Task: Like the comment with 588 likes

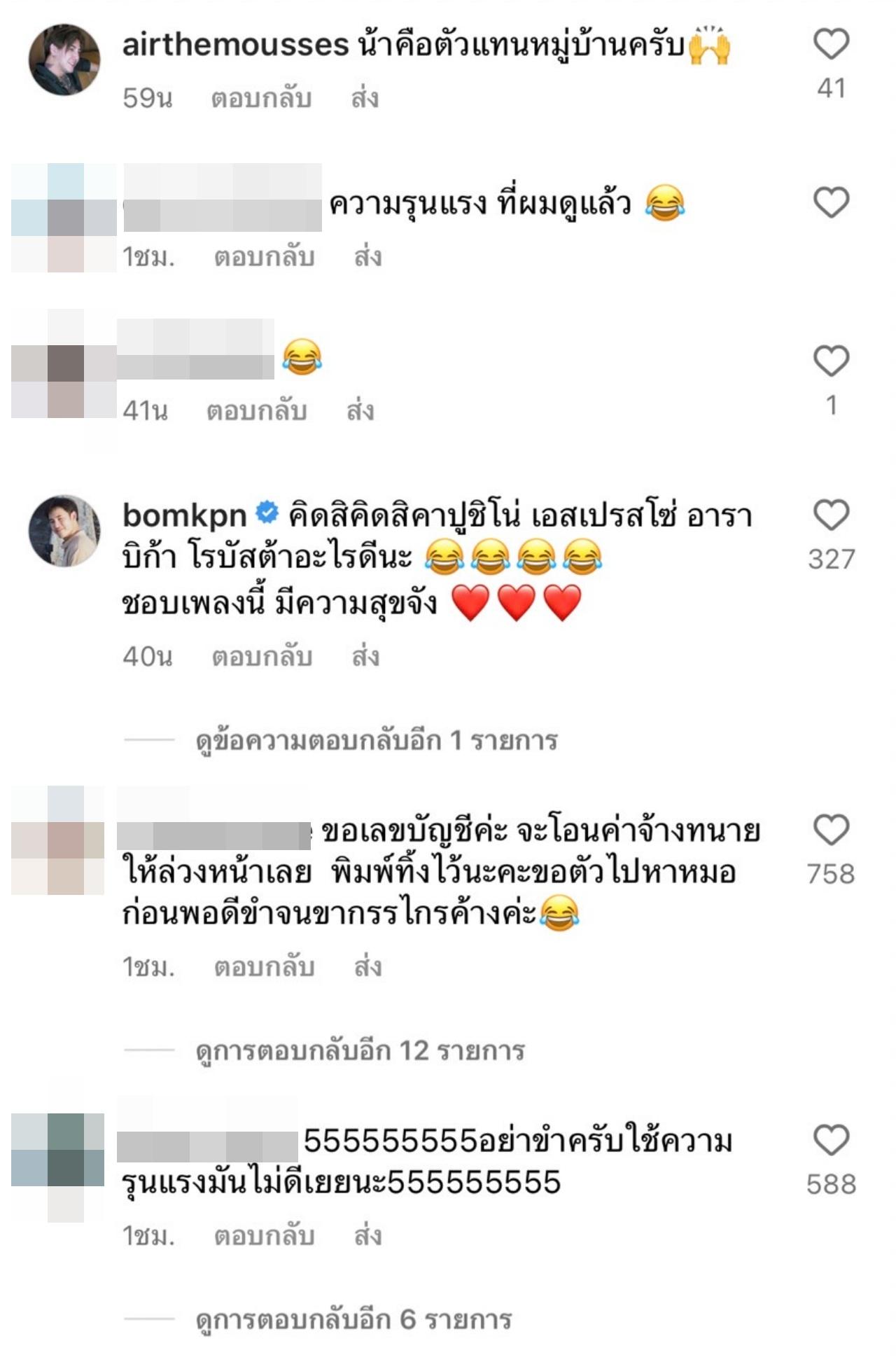Action: pyautogui.click(x=831, y=1141)
